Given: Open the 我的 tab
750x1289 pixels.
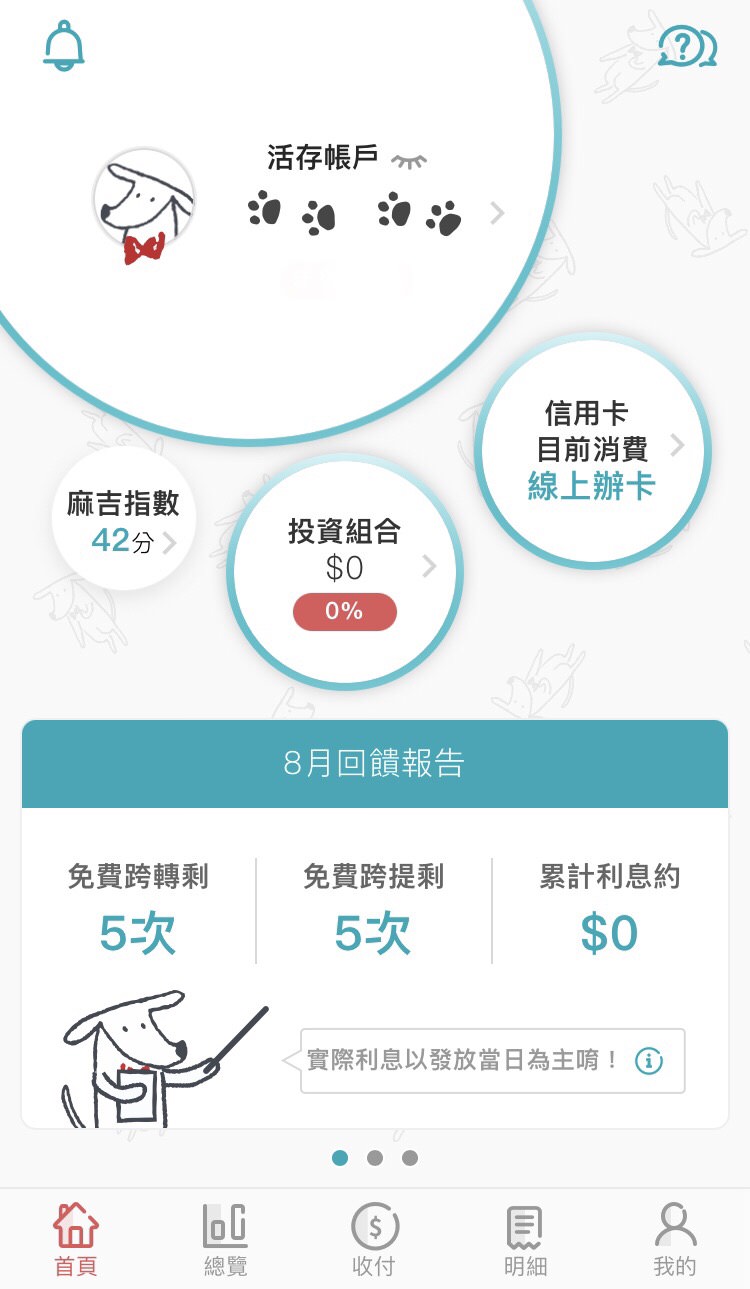Looking at the screenshot, I should (x=674, y=1240).
